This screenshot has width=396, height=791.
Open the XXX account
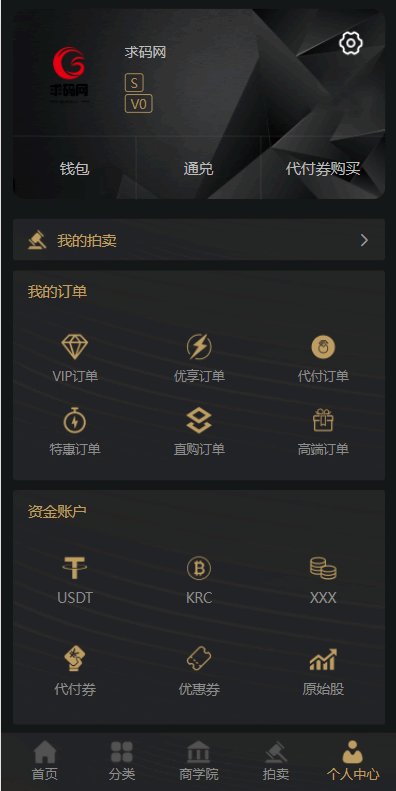(x=323, y=580)
